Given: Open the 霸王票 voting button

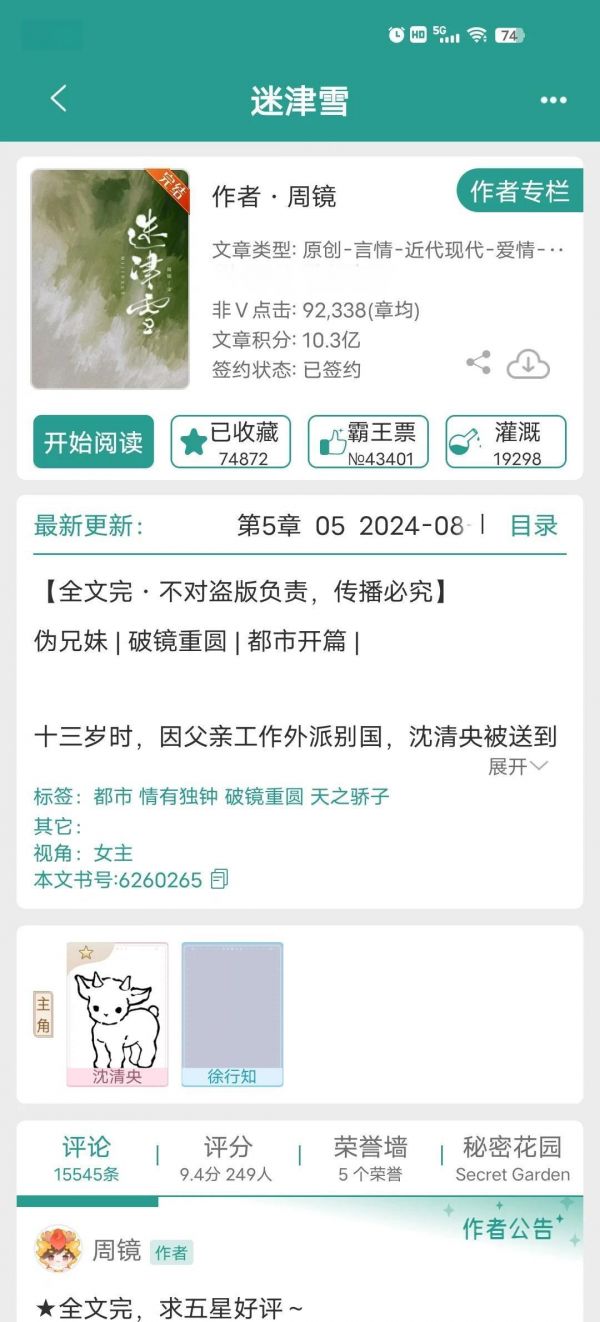Looking at the screenshot, I should (x=368, y=442).
